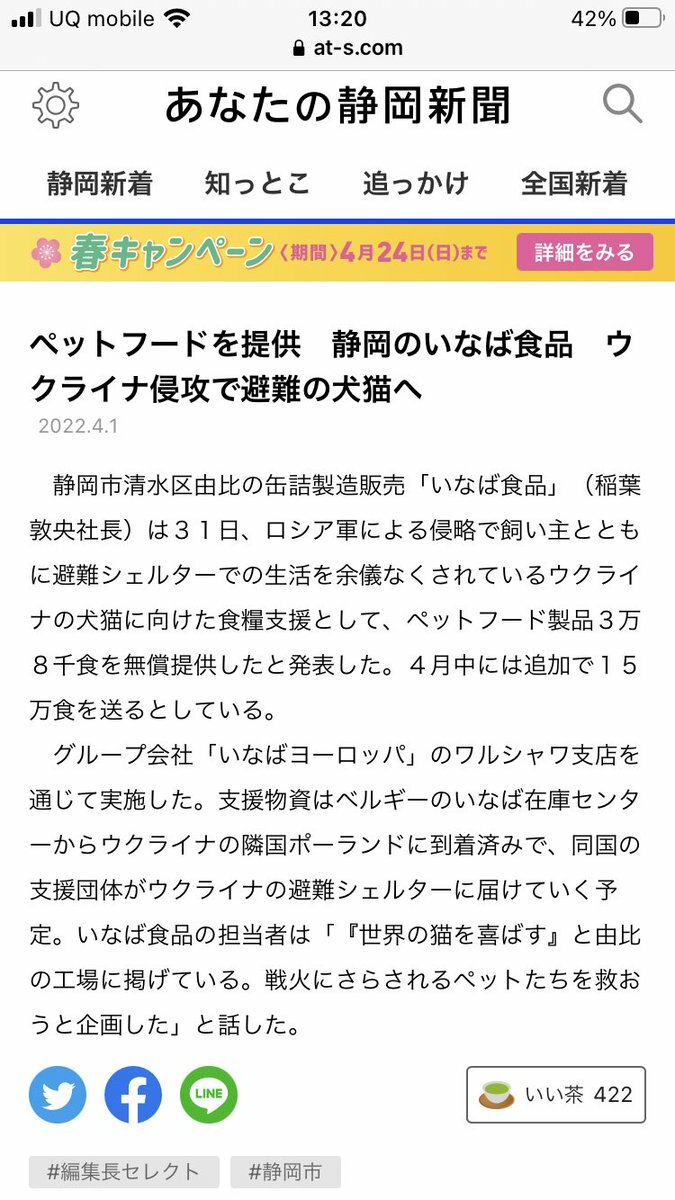Image resolution: width=675 pixels, height=1200 pixels.
Task: Tap the あなたの静岡新聞 site title
Action: tap(338, 105)
